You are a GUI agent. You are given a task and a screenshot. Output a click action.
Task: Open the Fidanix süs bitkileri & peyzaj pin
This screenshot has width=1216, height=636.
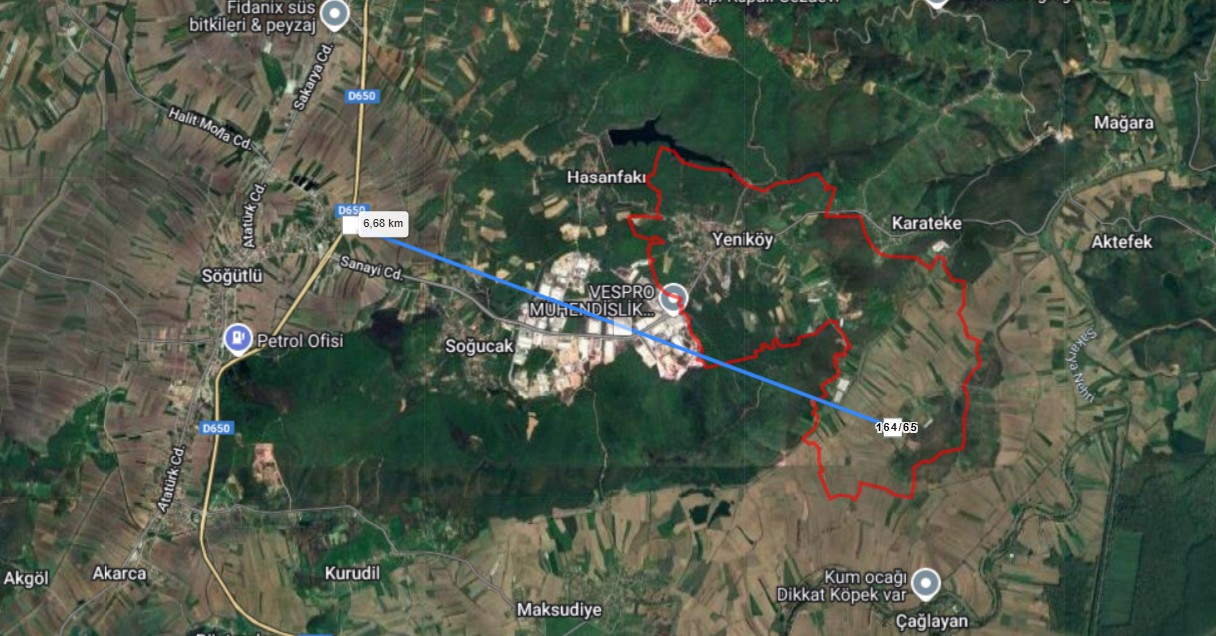334,13
